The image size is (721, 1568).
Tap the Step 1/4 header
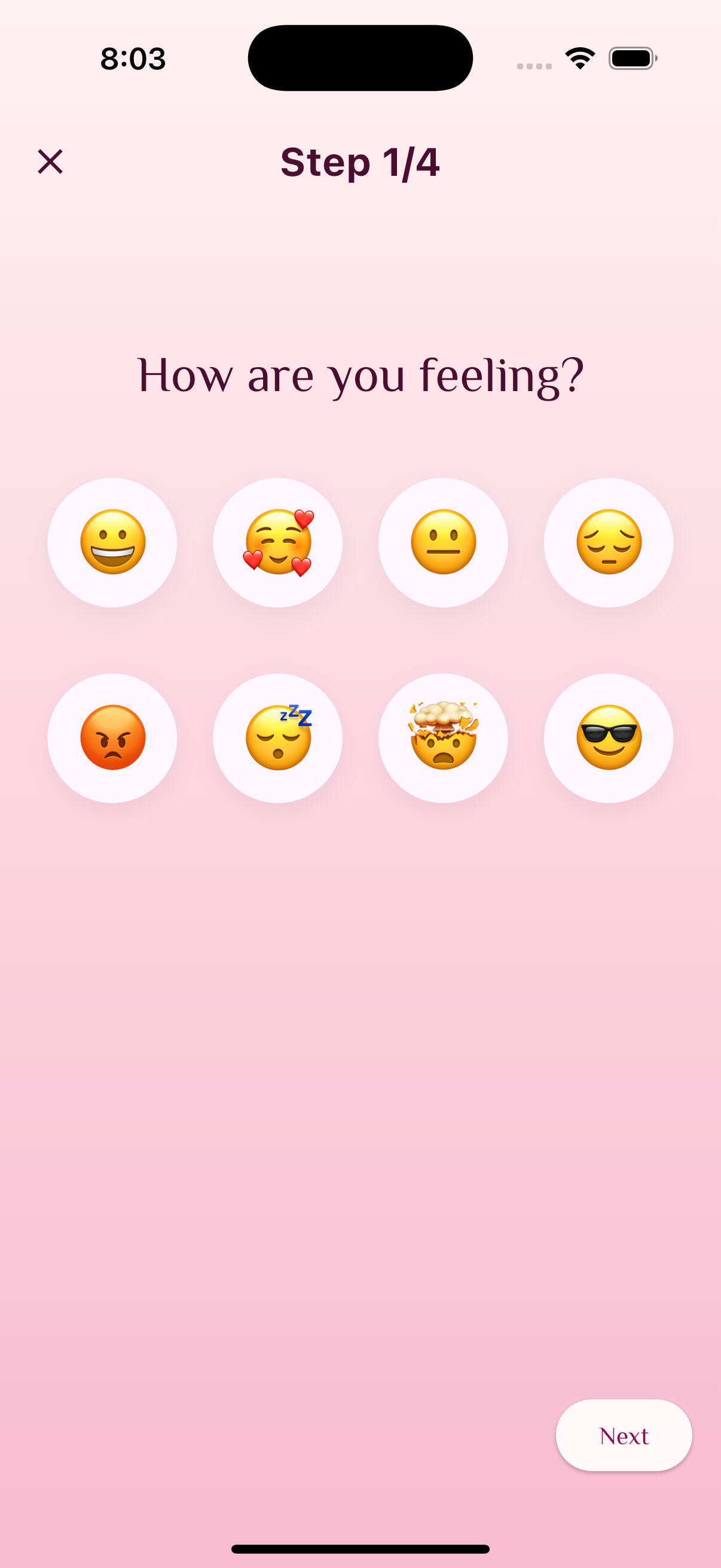pyautogui.click(x=360, y=163)
